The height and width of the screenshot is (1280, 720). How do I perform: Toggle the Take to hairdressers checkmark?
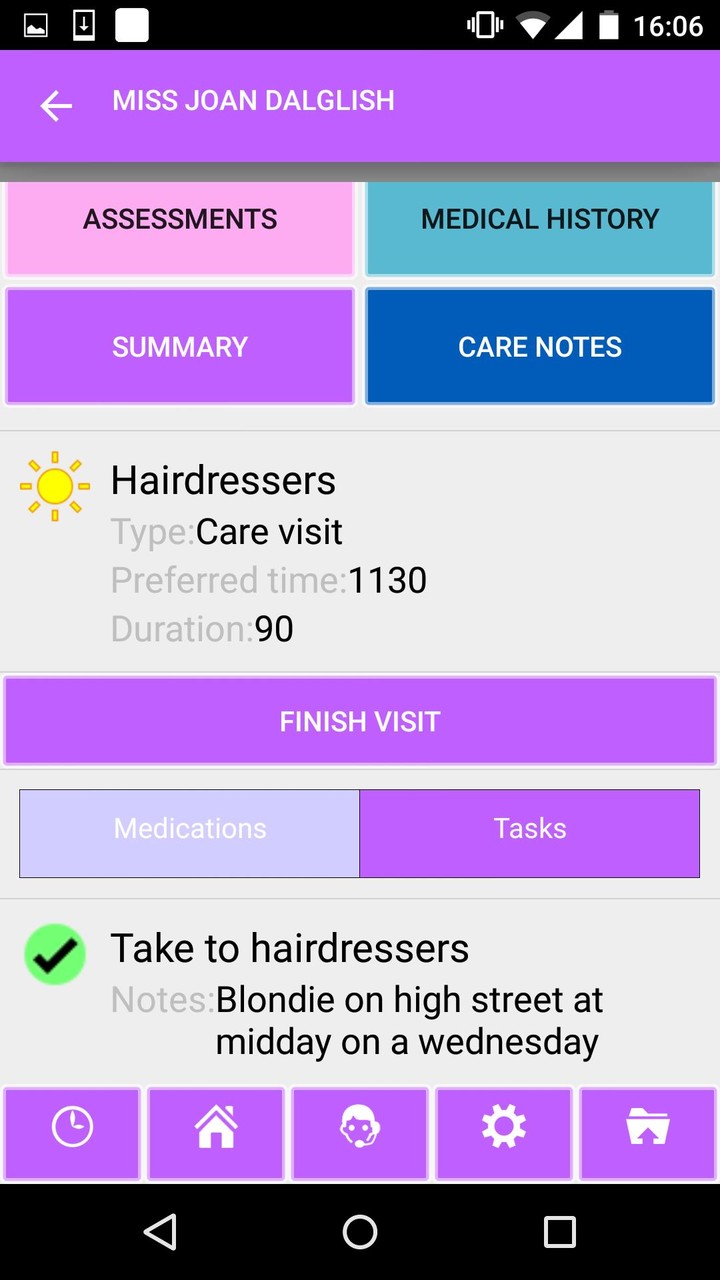(55, 953)
